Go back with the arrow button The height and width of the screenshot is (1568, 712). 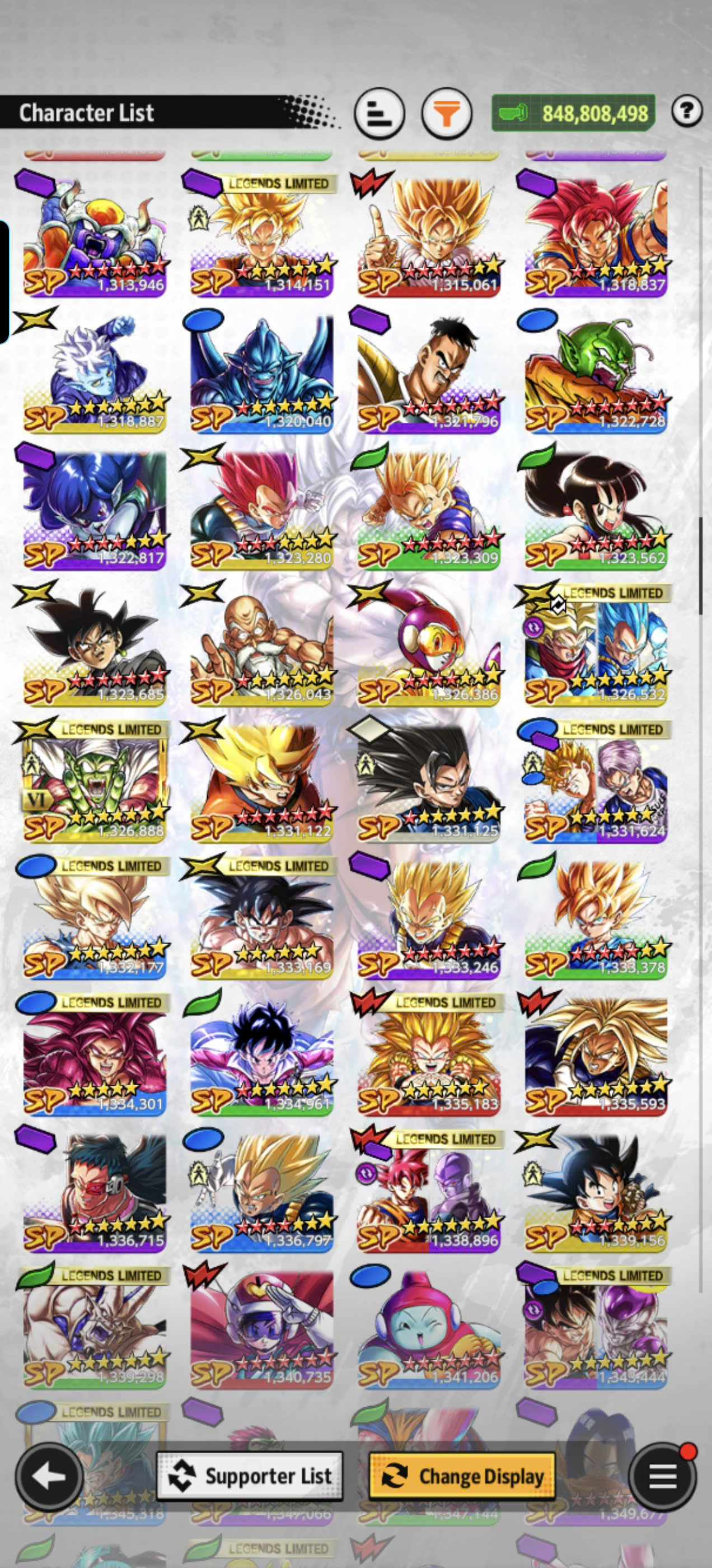(x=49, y=1476)
